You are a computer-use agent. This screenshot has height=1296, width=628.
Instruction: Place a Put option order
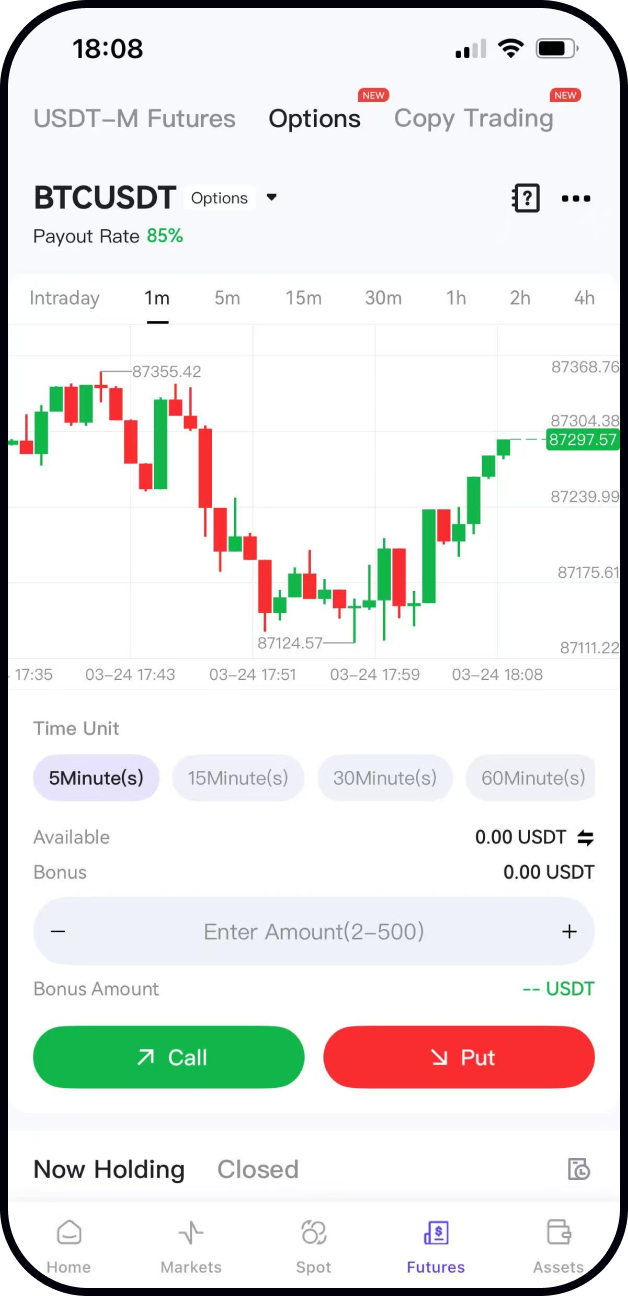point(459,1057)
